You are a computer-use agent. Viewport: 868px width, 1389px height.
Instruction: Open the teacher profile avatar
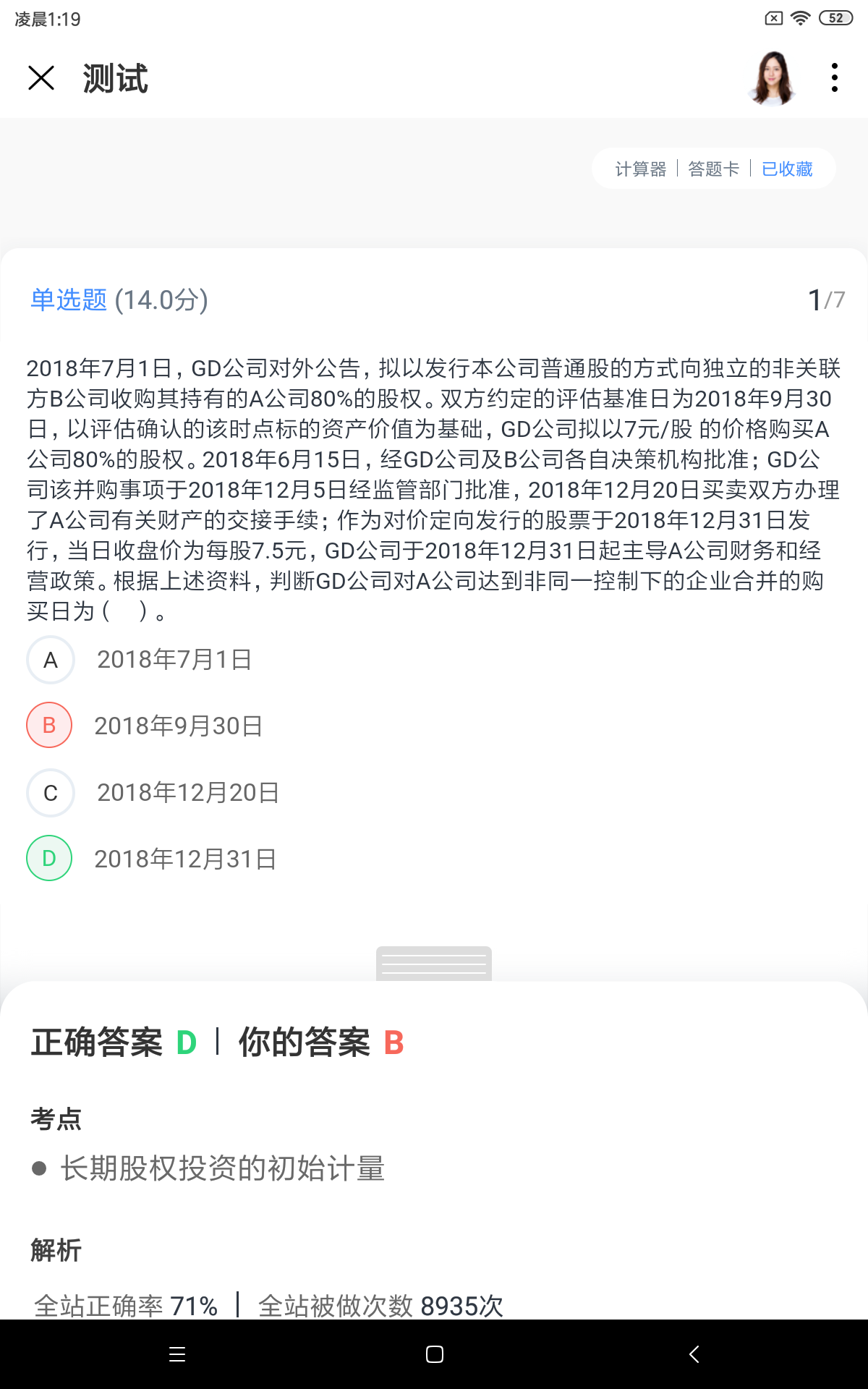773,77
